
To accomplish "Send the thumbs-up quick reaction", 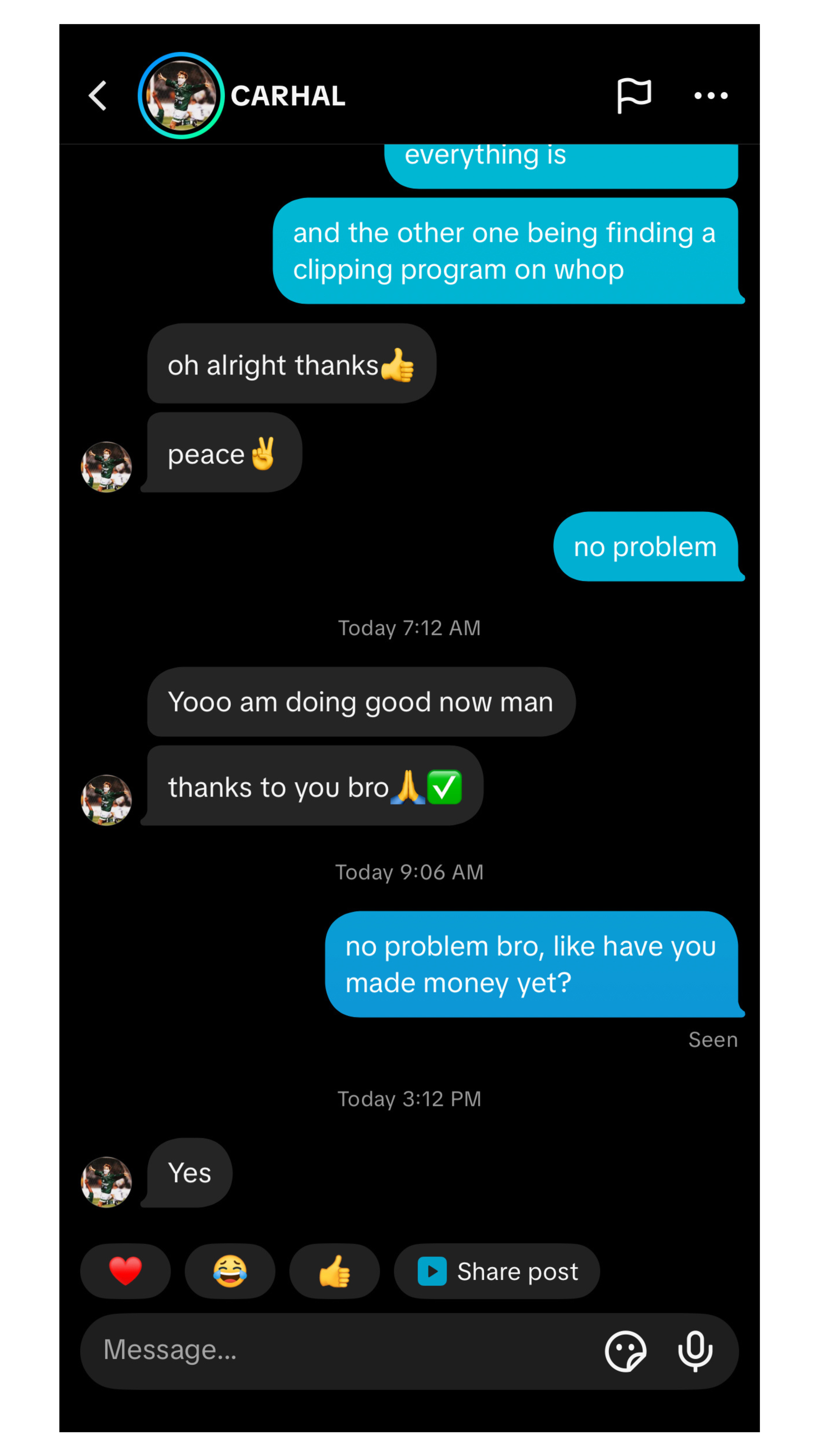I will pos(334,1271).
